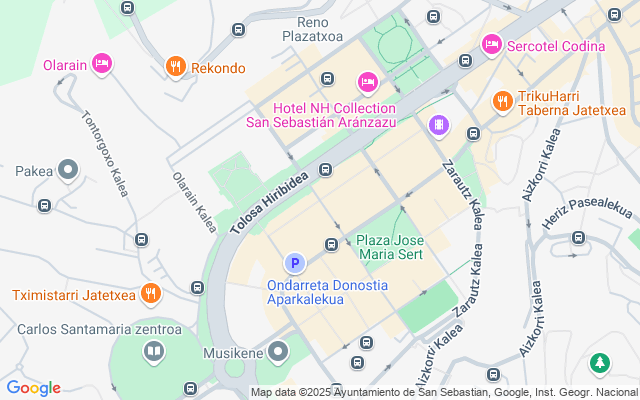Open the Tximistarri Jatetxea restaurant marker

[151, 294]
